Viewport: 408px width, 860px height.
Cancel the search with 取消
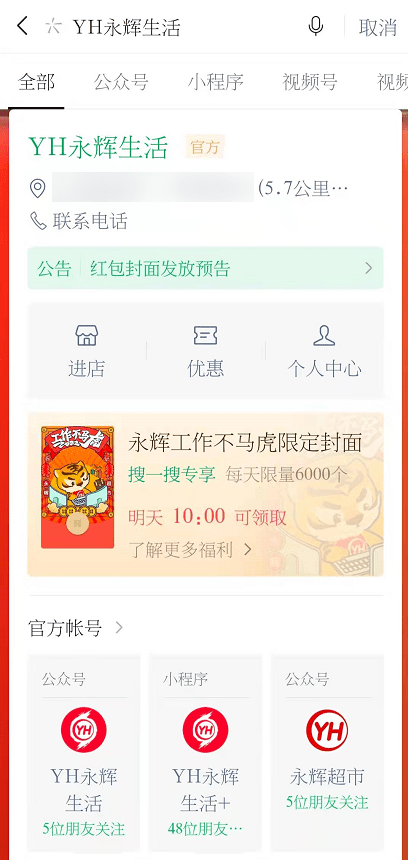(377, 26)
